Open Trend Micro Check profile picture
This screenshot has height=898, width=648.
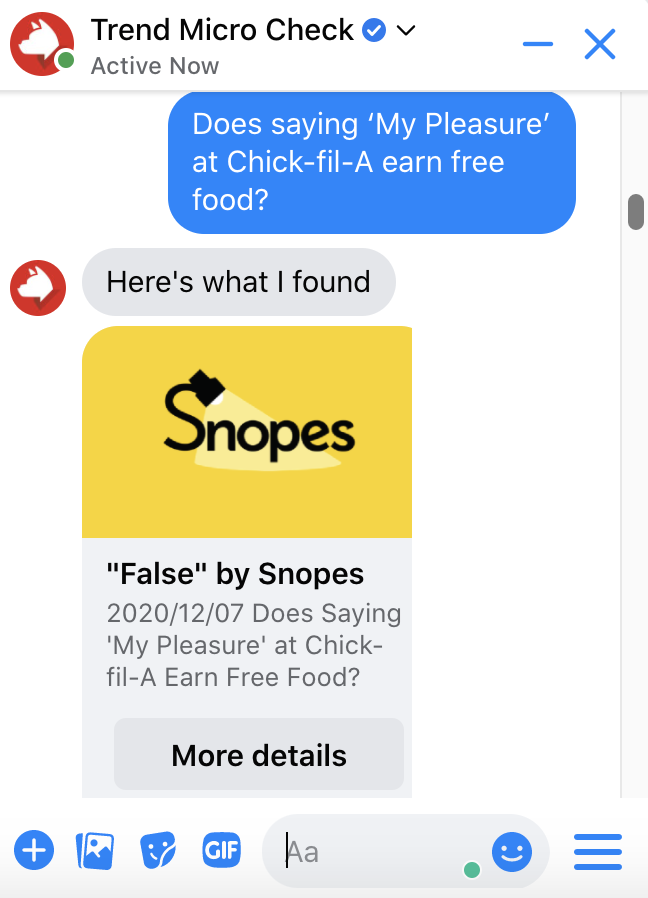coord(39,44)
